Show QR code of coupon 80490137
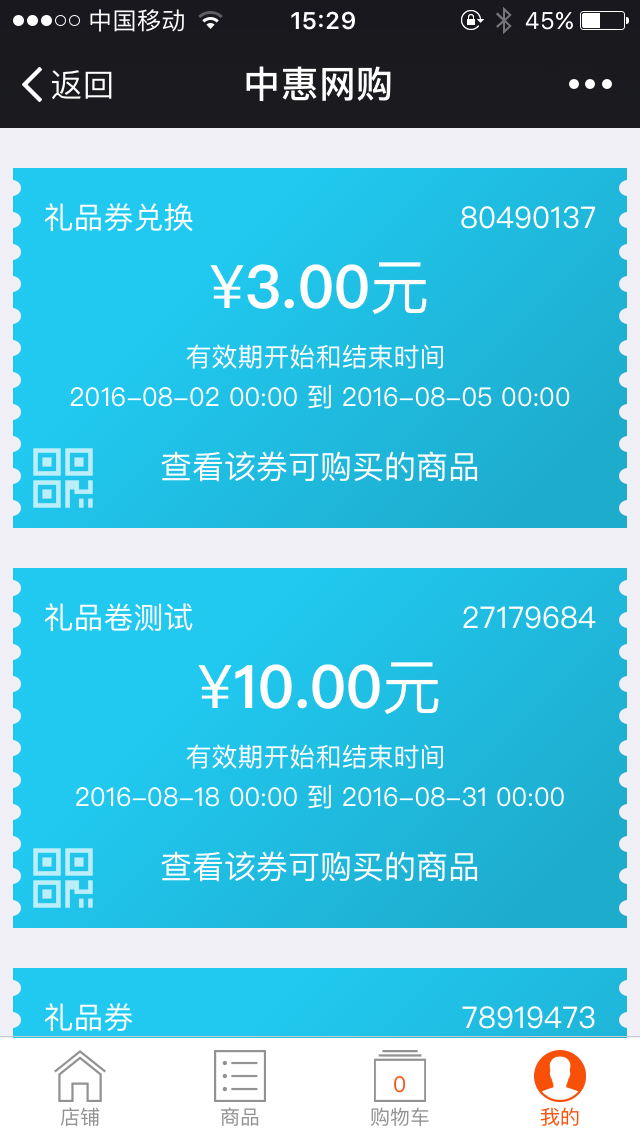The height and width of the screenshot is (1136, 640). tap(63, 478)
